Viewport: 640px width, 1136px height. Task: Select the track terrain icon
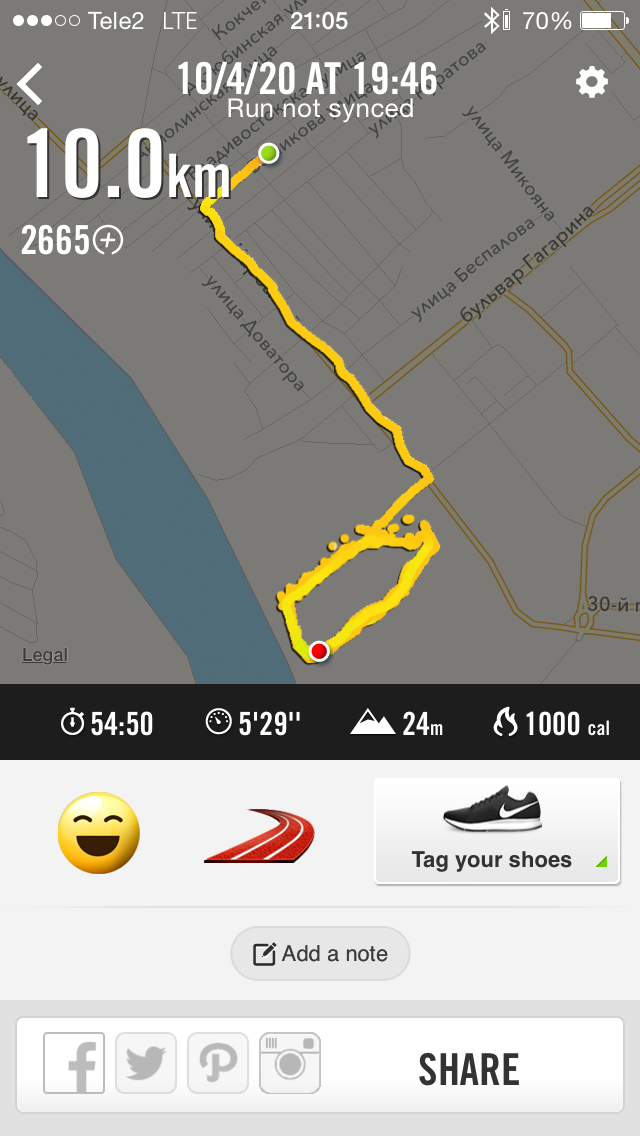point(259,836)
